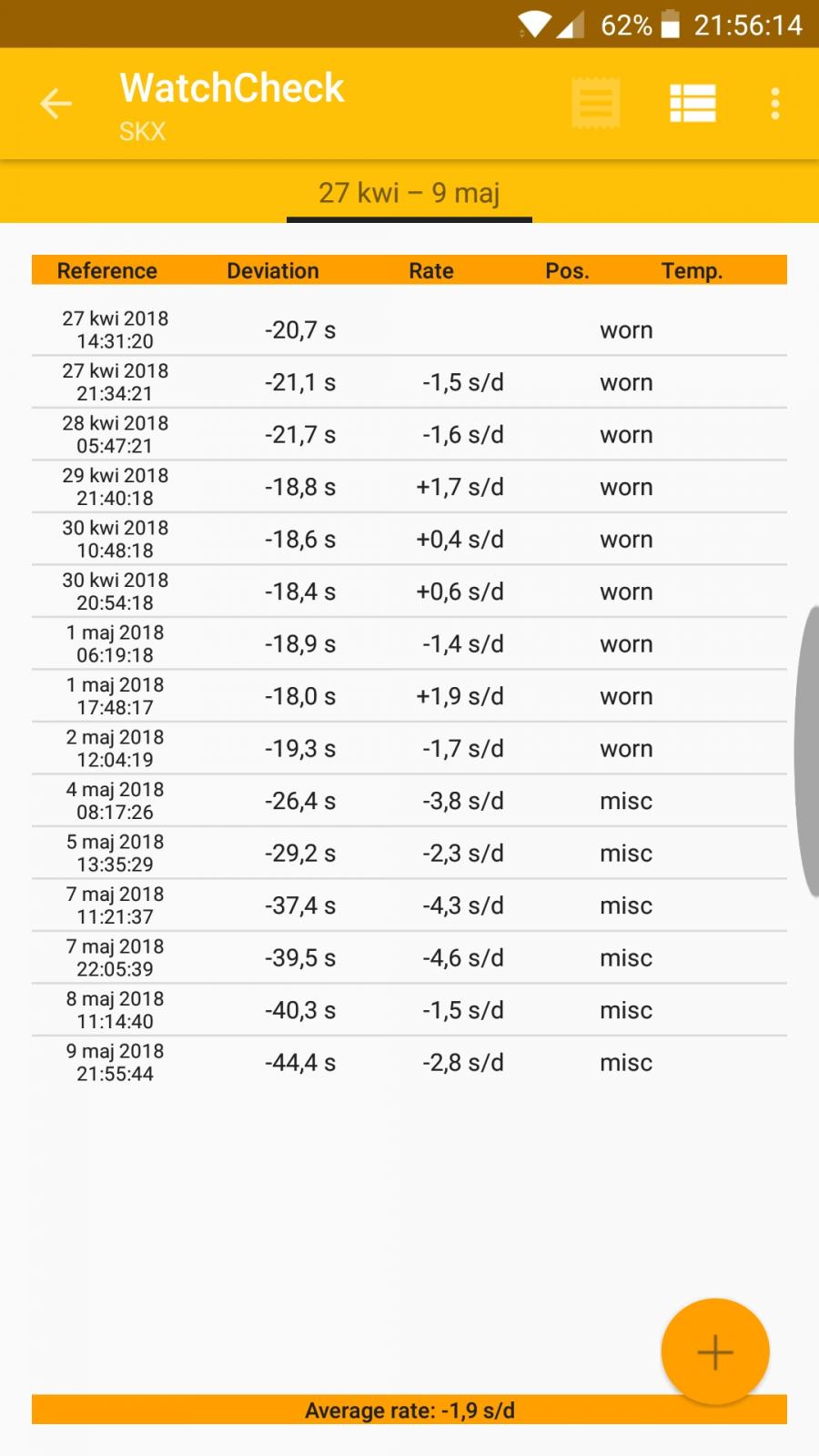The height and width of the screenshot is (1456, 819).
Task: Open the overflow menu
Action: [775, 104]
